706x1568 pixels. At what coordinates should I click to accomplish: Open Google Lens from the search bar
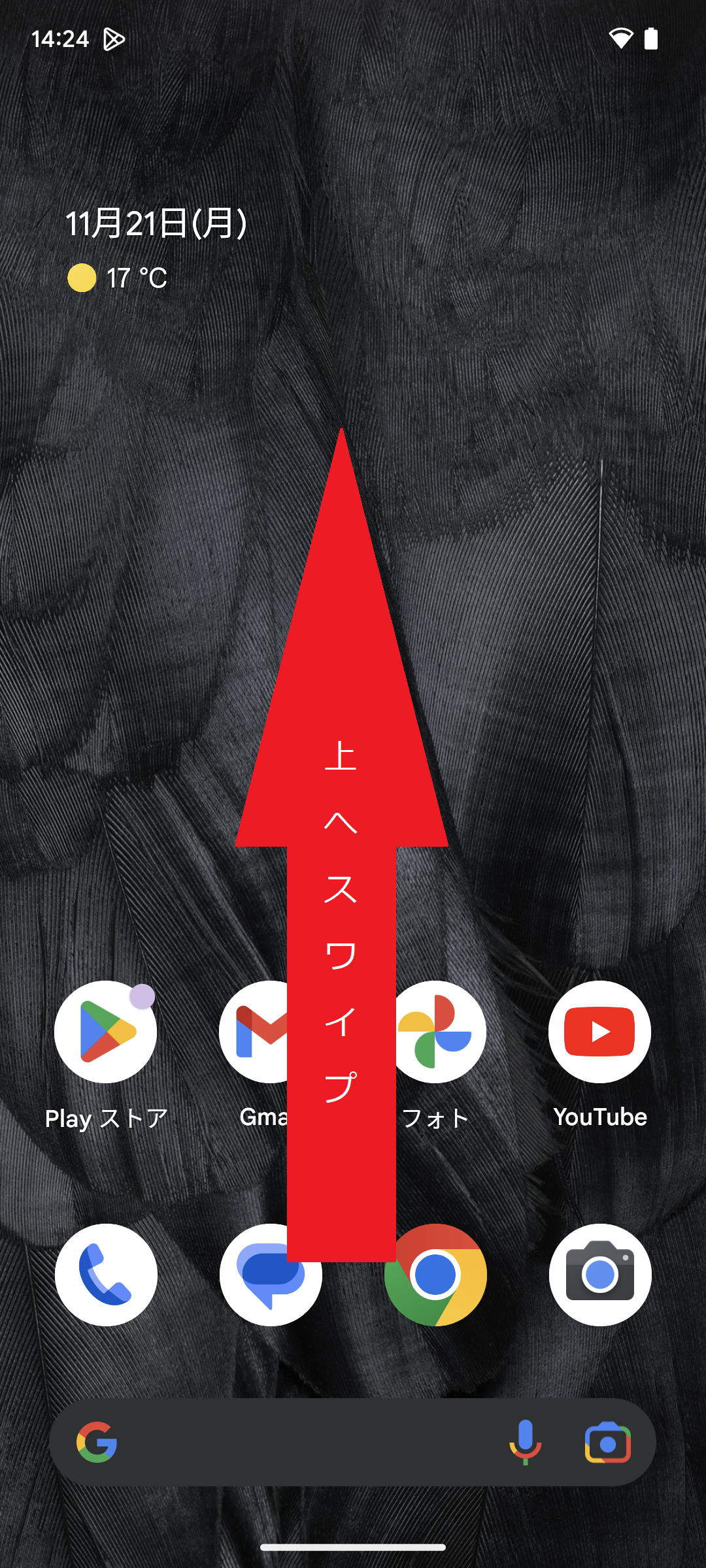[607, 1442]
